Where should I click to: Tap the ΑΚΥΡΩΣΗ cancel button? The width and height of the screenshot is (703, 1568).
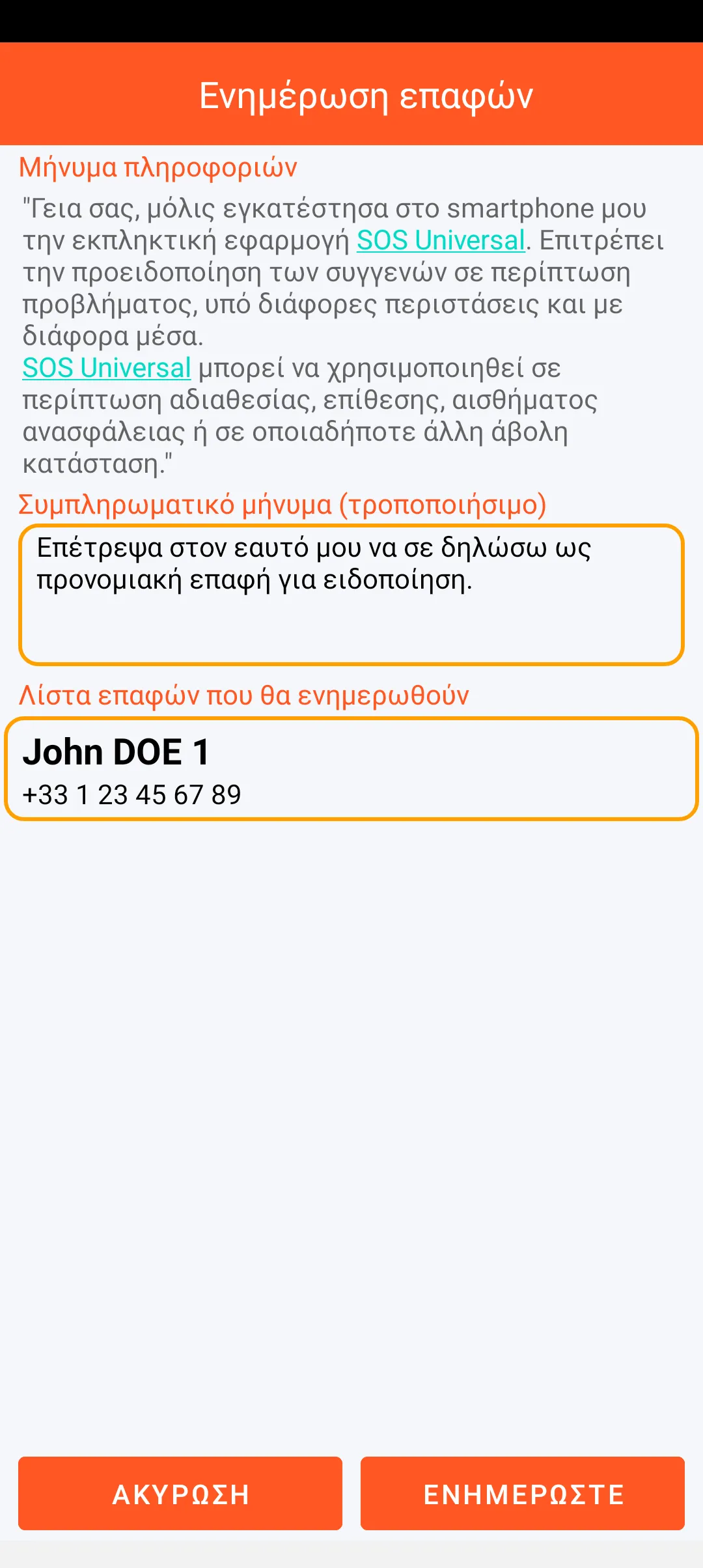tap(180, 1493)
